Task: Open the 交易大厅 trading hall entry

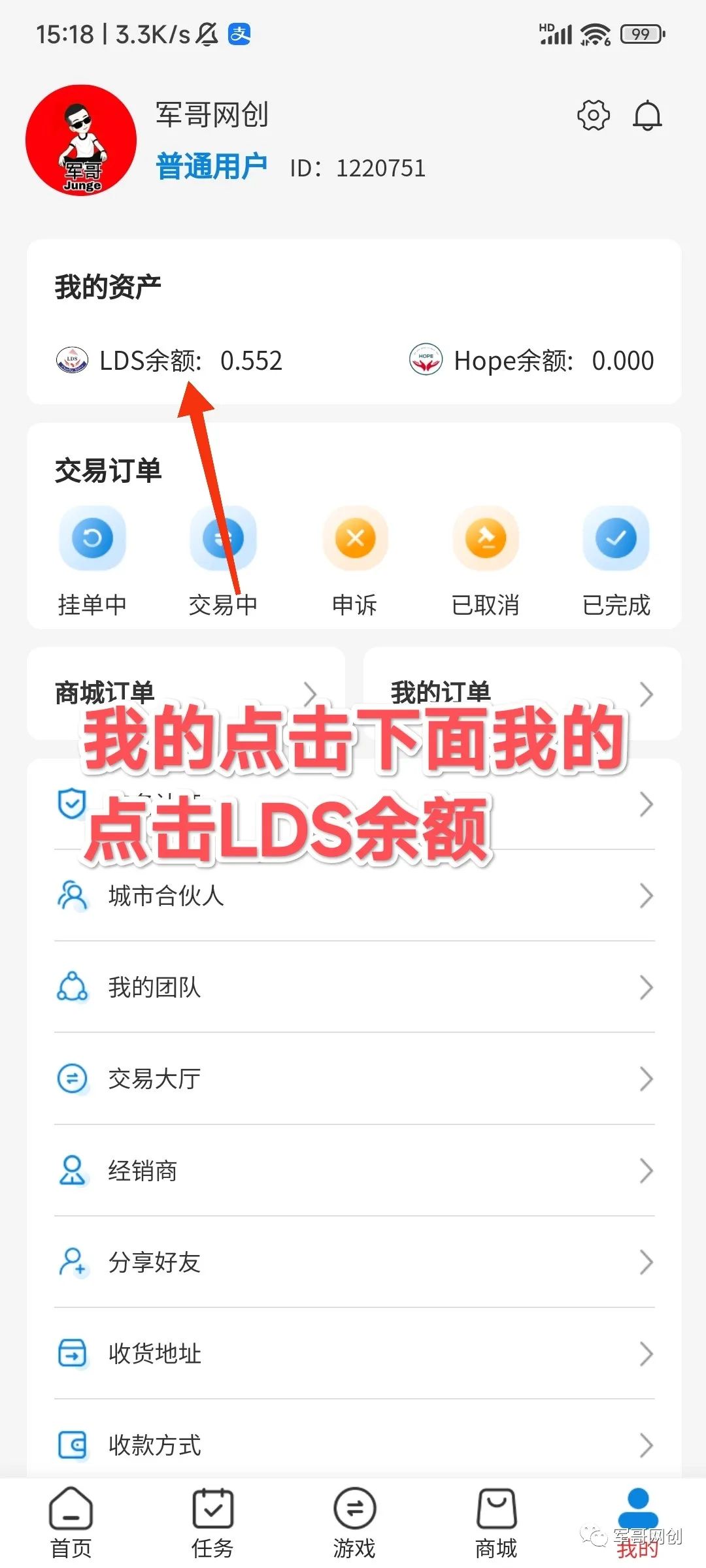Action: pyautogui.click(x=156, y=1079)
